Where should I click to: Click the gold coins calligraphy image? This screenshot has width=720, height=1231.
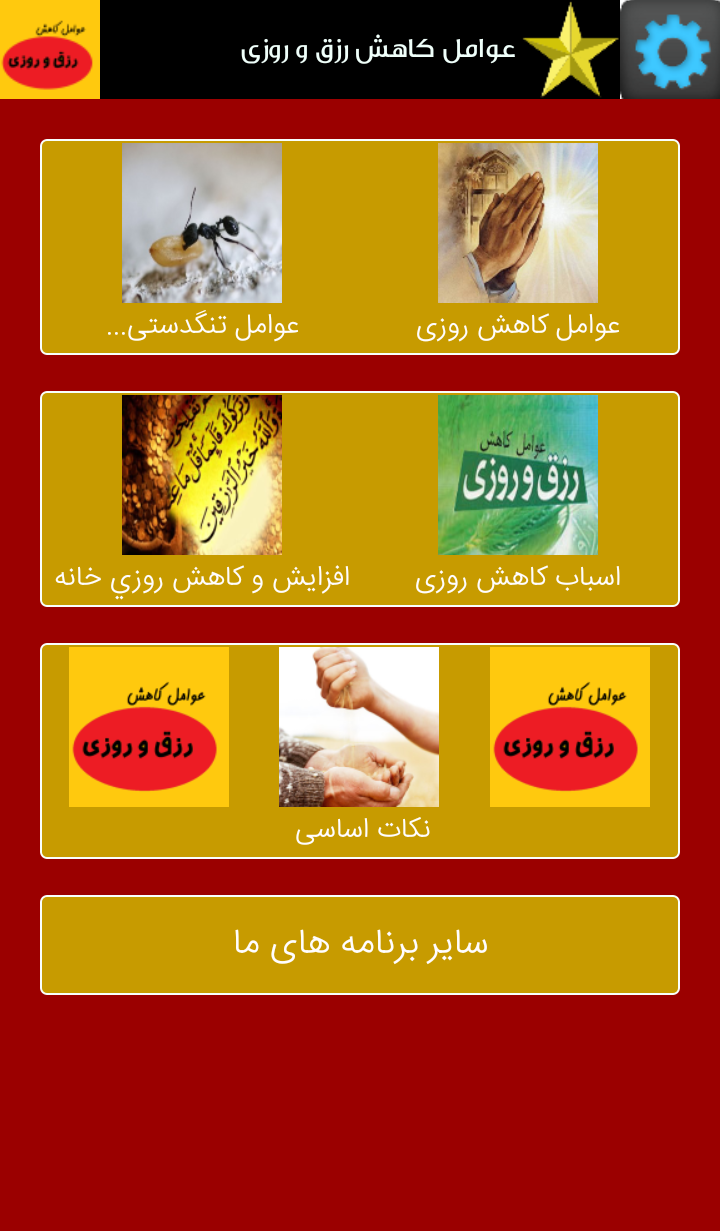[201, 474]
